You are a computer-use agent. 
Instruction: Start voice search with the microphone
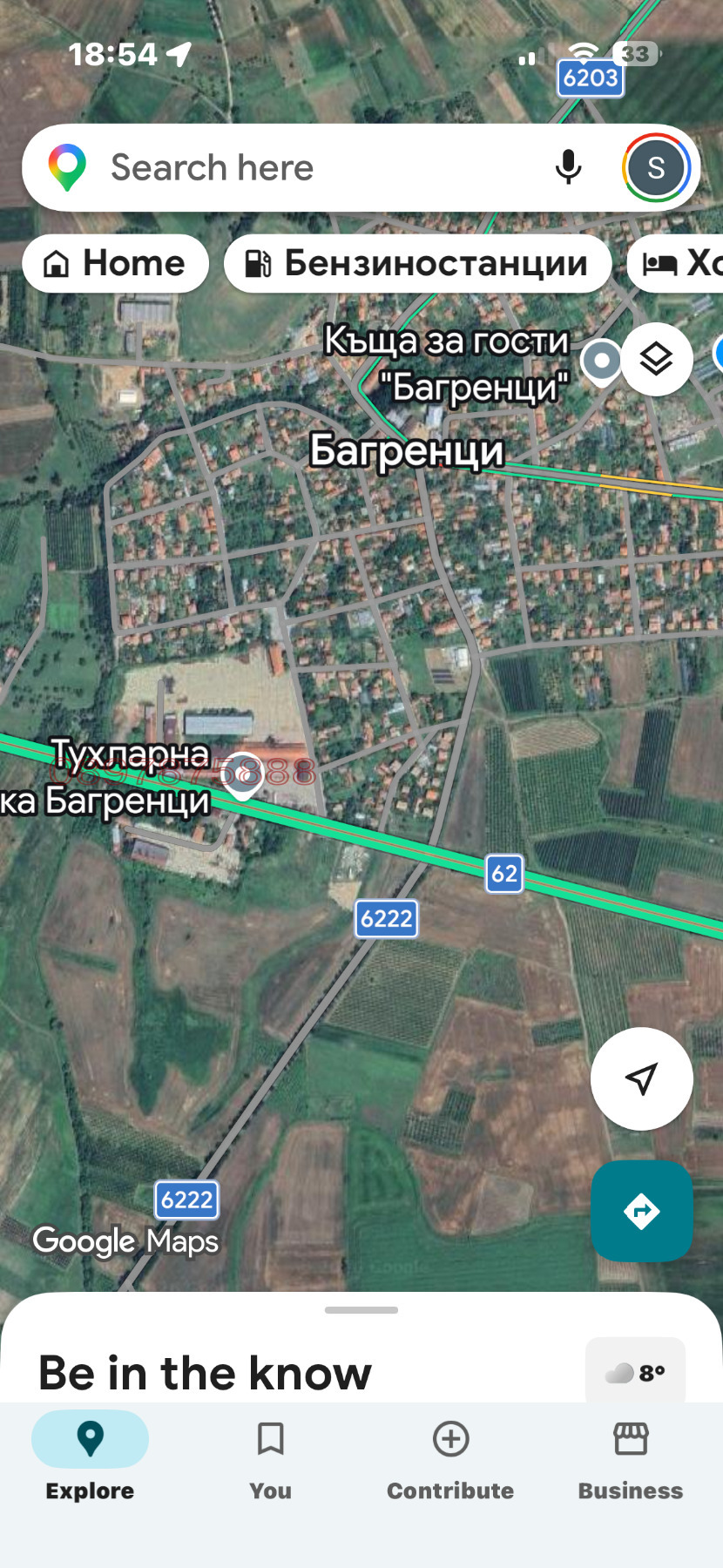point(568,167)
